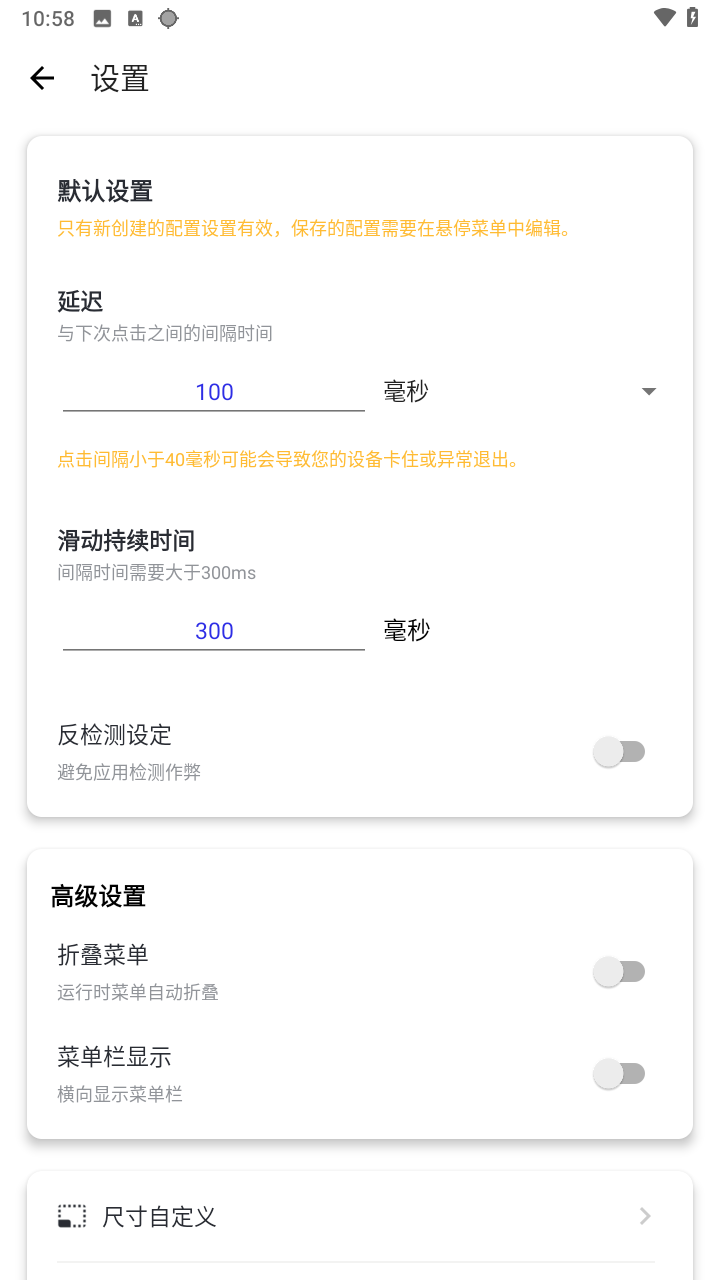
Task: Click the 100 delay input field
Action: [x=213, y=391]
